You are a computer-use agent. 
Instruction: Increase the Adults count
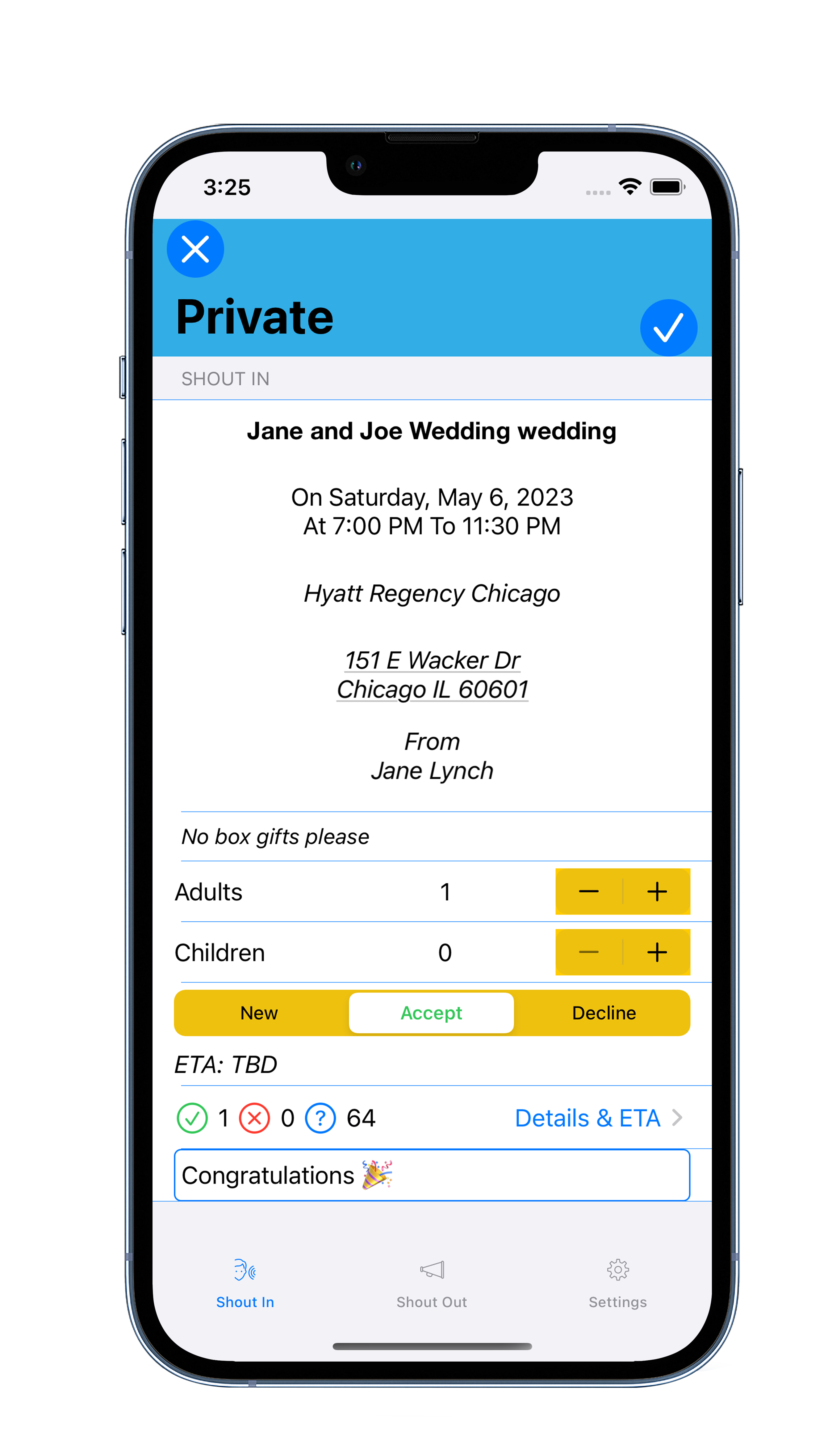tap(657, 891)
